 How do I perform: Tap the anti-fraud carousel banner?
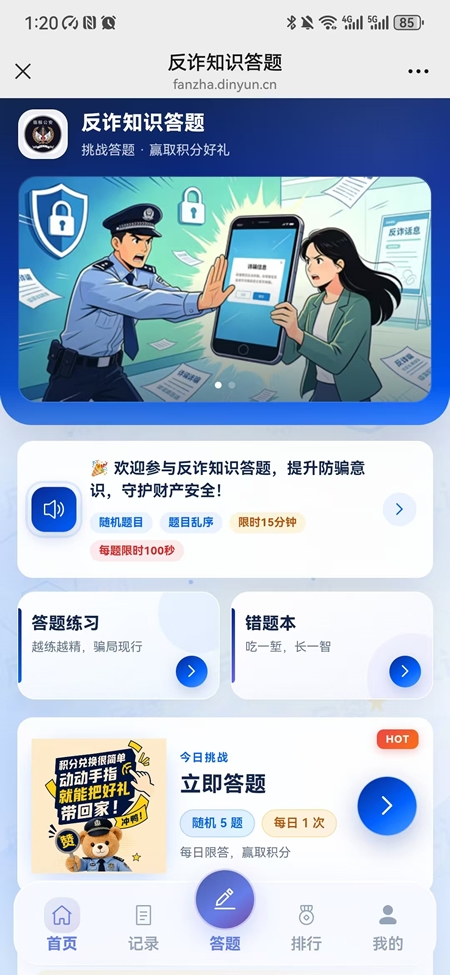pos(224,289)
